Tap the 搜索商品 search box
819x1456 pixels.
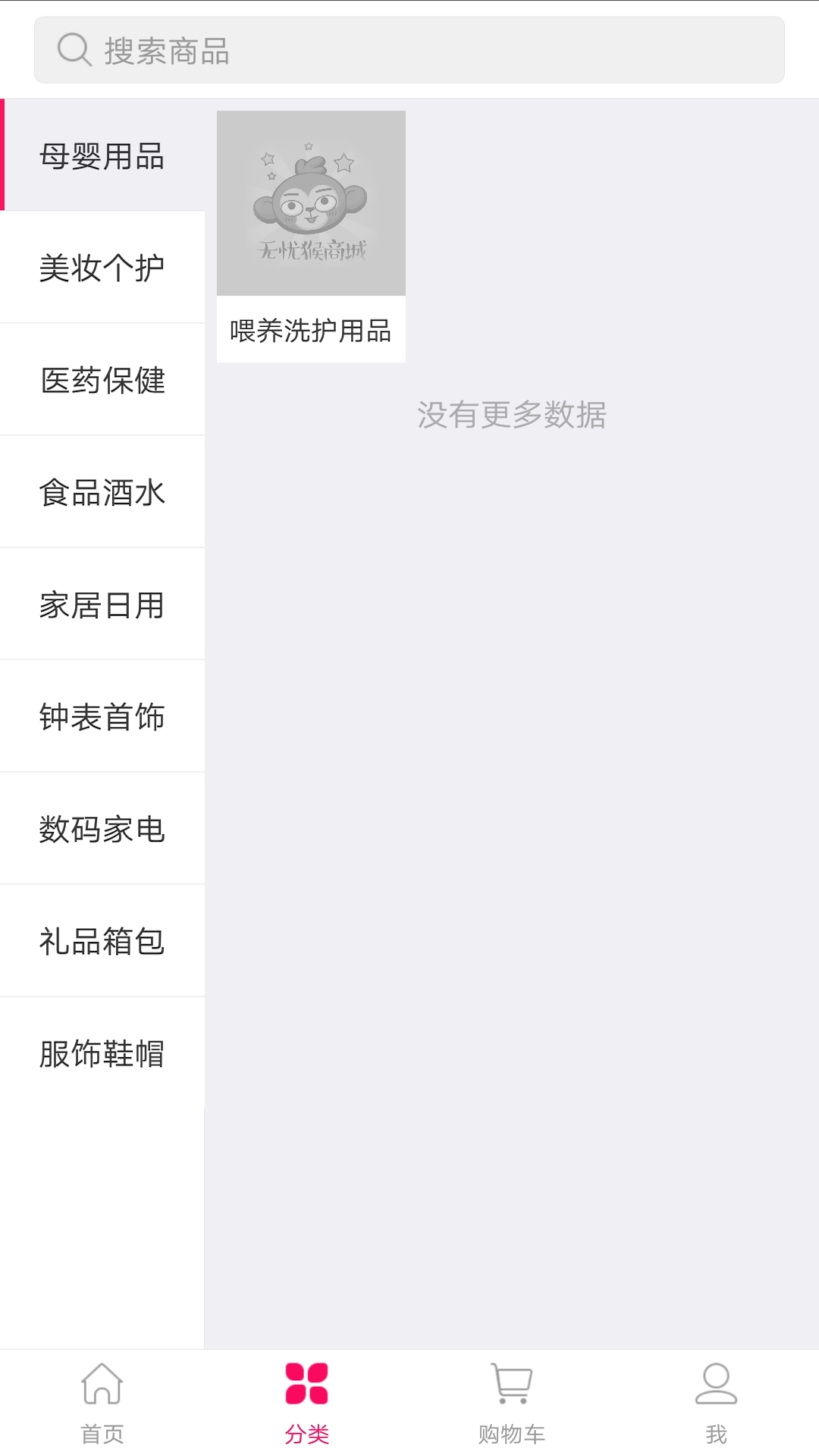click(x=409, y=50)
